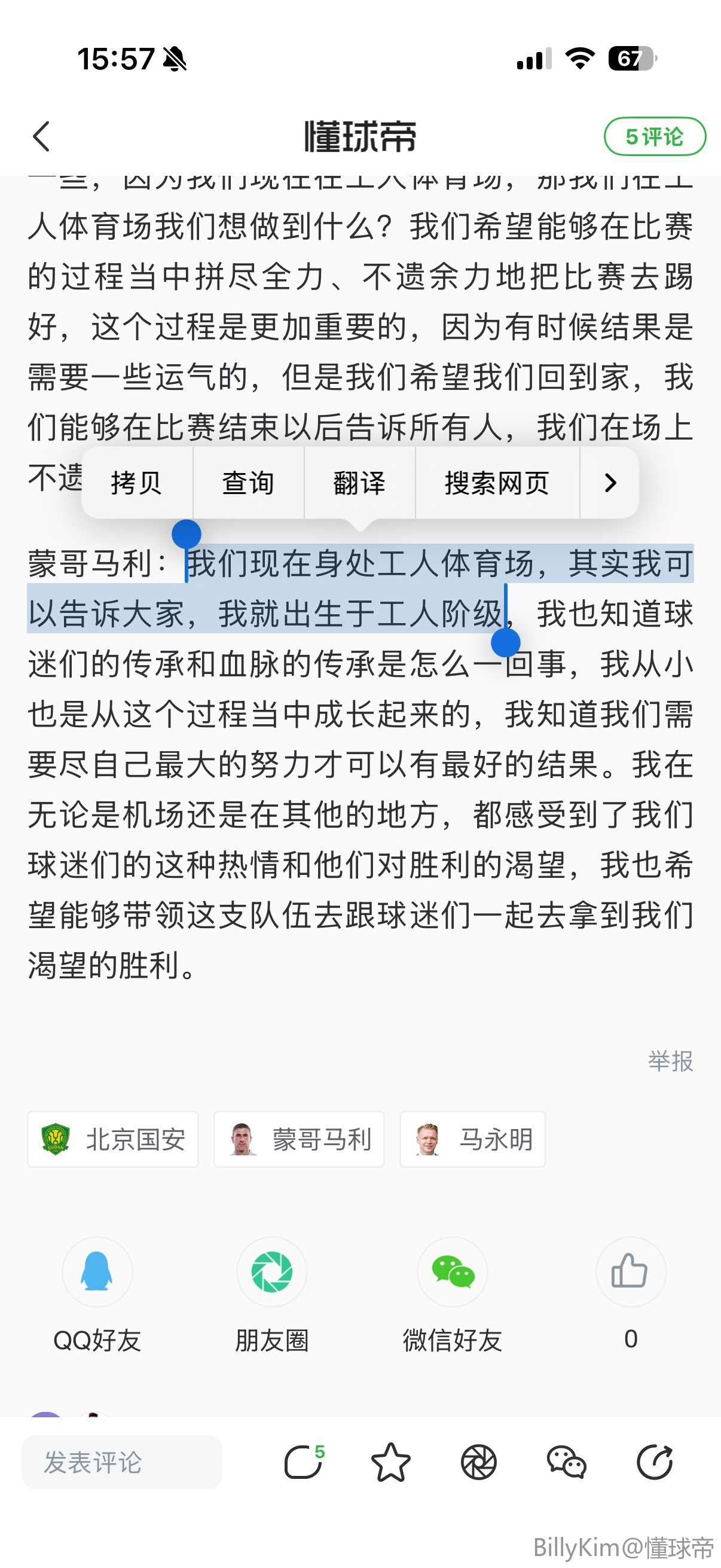Open the 北京国安 team tag
The image size is (721, 1568).
click(x=113, y=1139)
